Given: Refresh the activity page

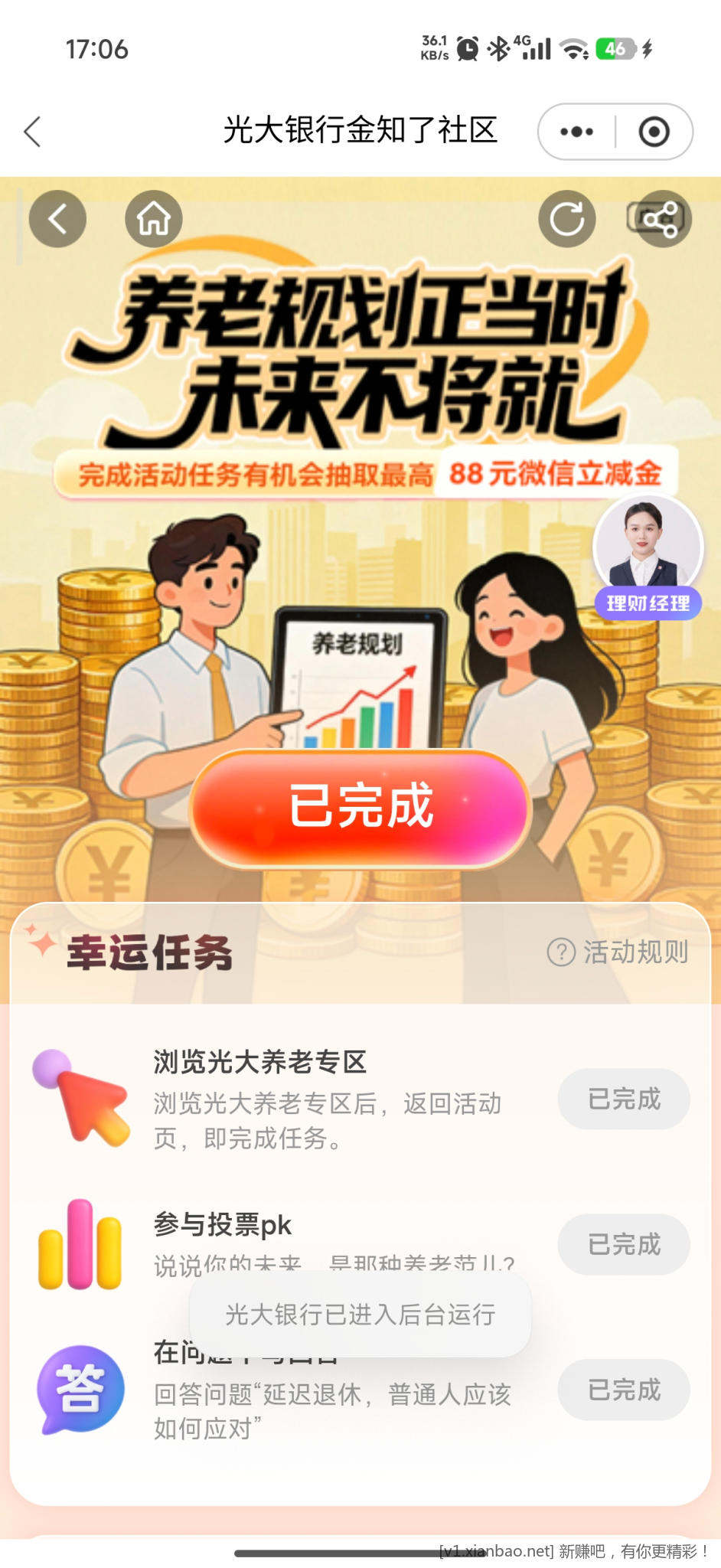Looking at the screenshot, I should click(x=566, y=219).
